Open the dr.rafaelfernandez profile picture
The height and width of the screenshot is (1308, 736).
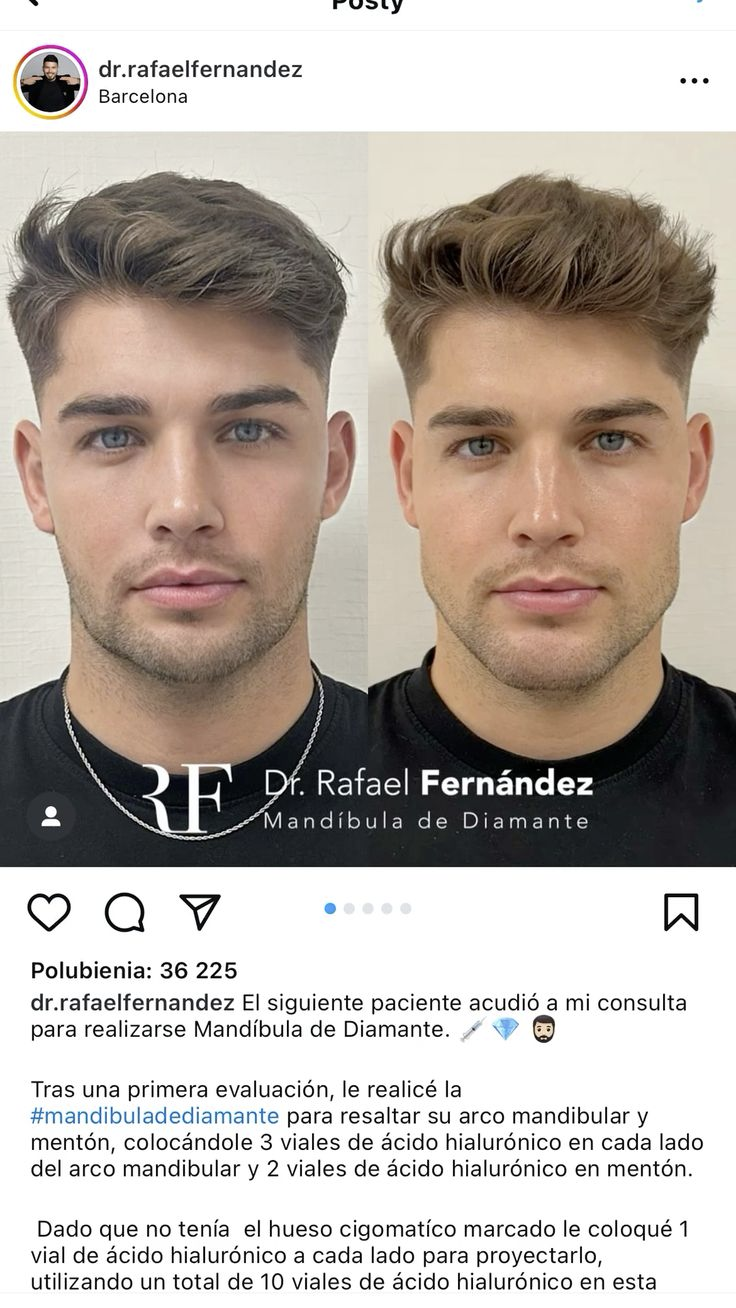pyautogui.click(x=50, y=82)
